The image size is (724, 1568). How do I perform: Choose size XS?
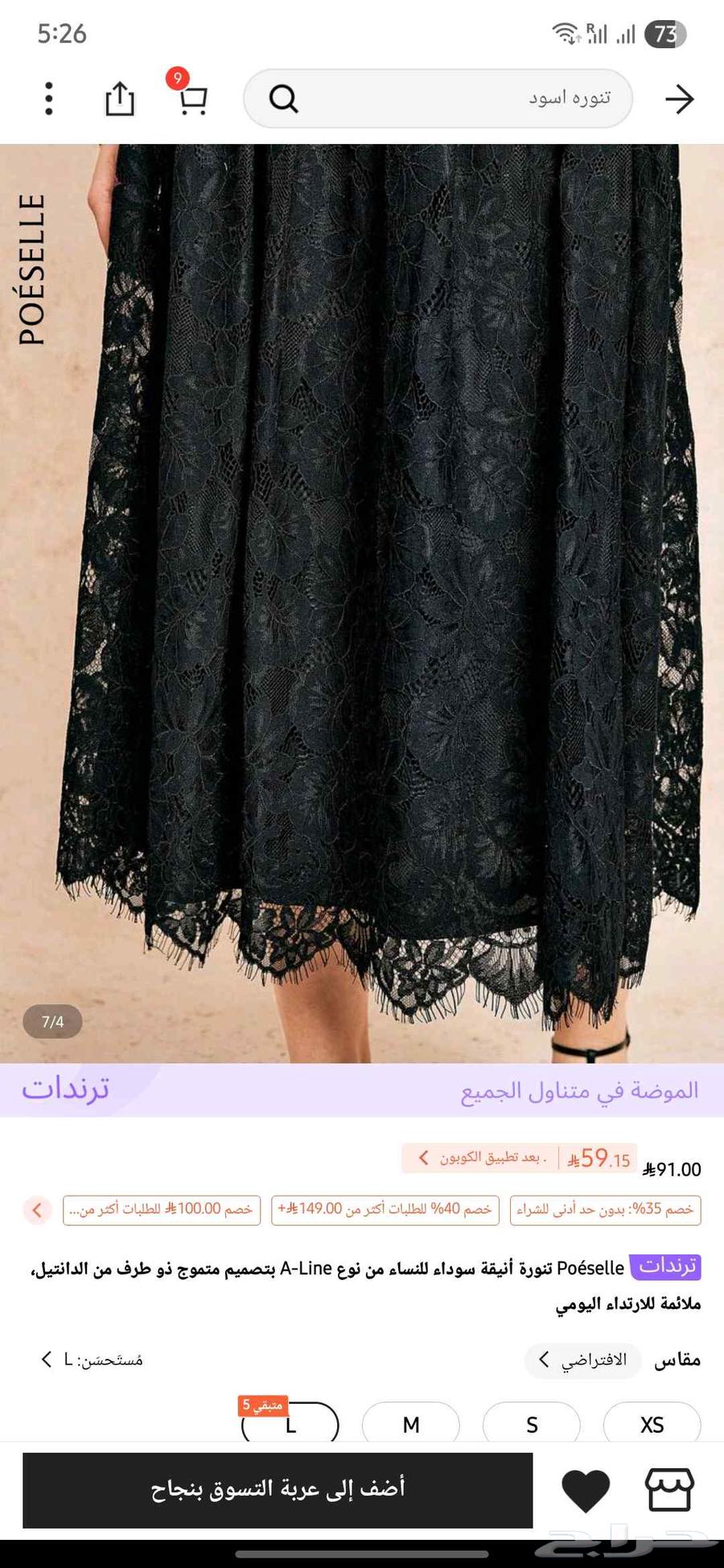coord(652,1425)
